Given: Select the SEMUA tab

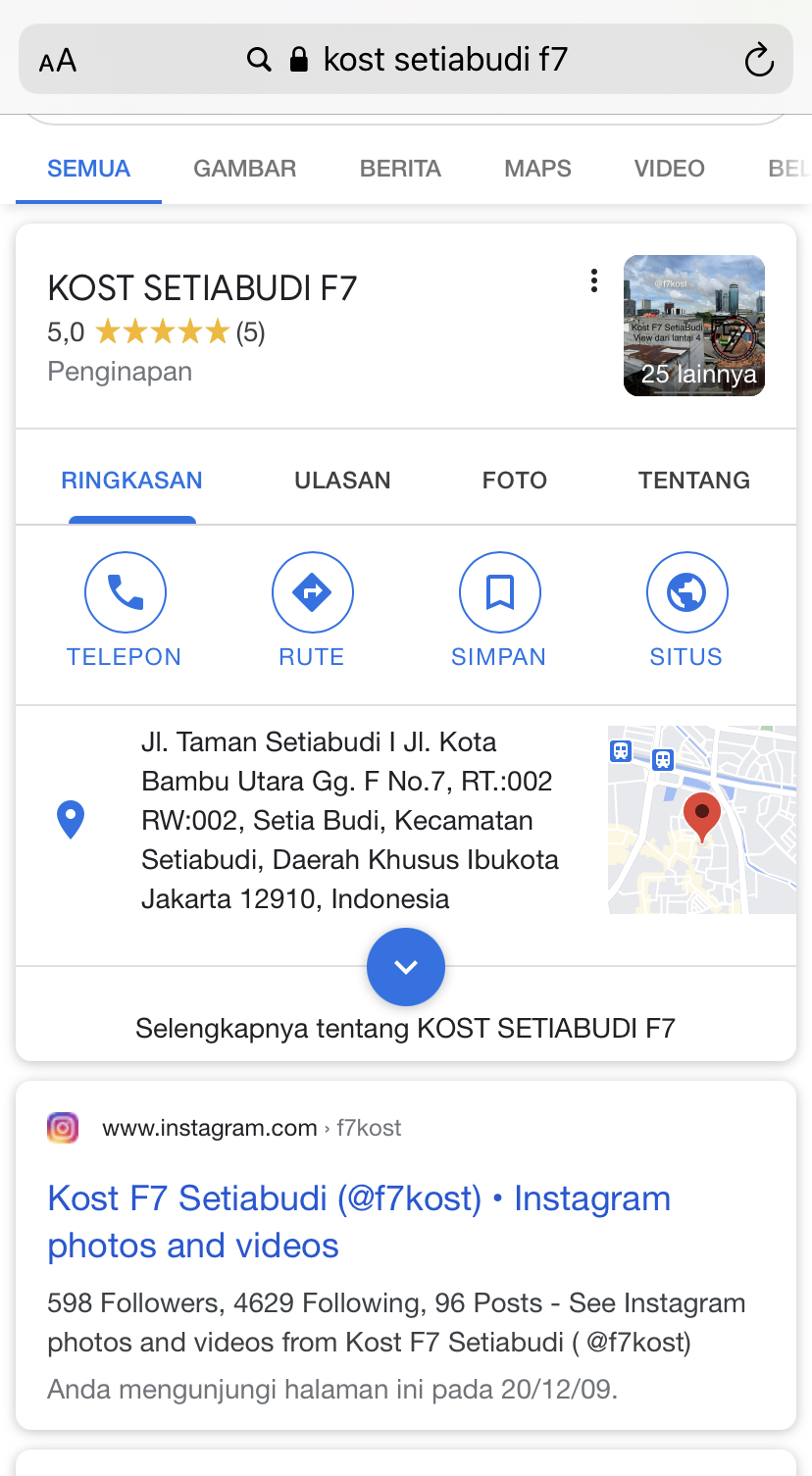Looking at the screenshot, I should pos(88,169).
